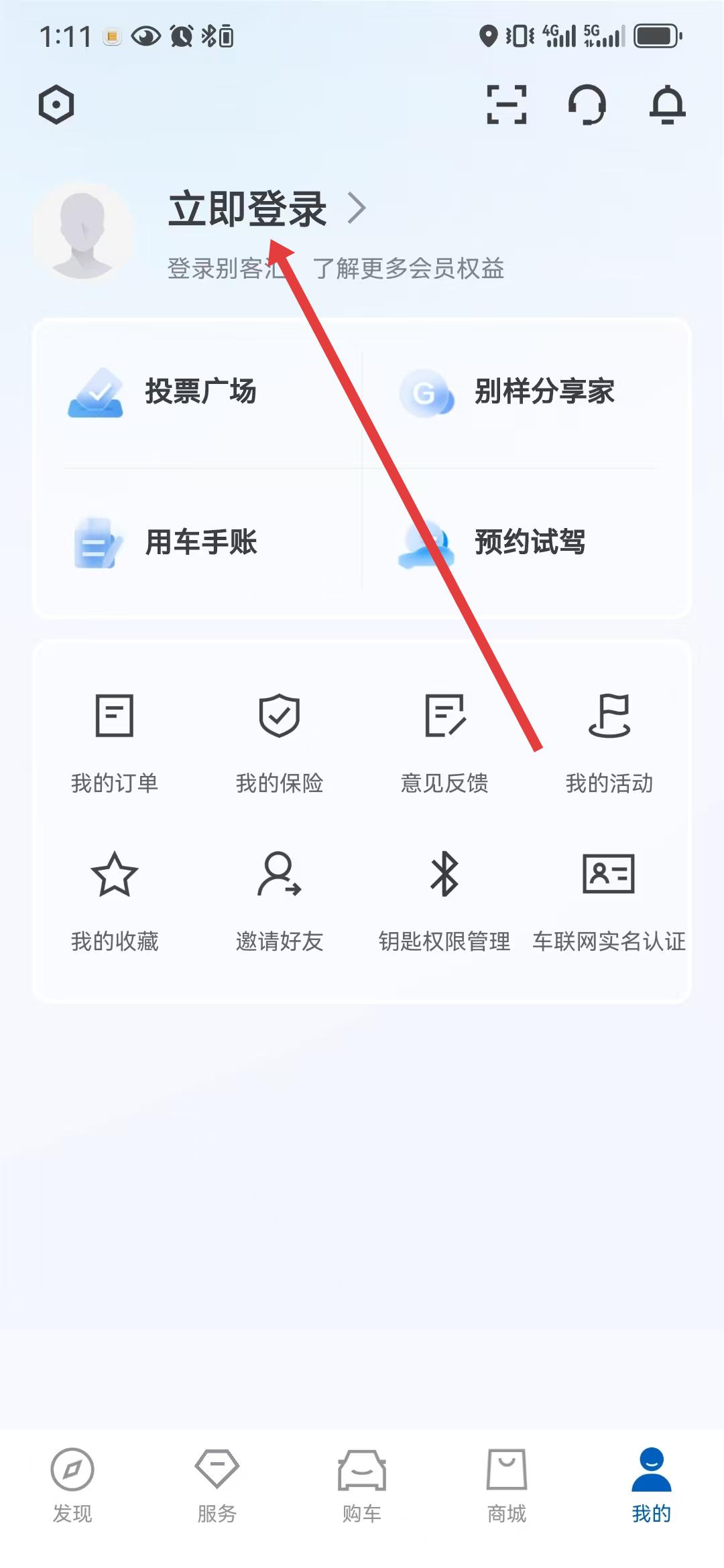Viewport: 724px width, 1568px height.
Task: Select 邀请好友
Action: [x=280, y=902]
